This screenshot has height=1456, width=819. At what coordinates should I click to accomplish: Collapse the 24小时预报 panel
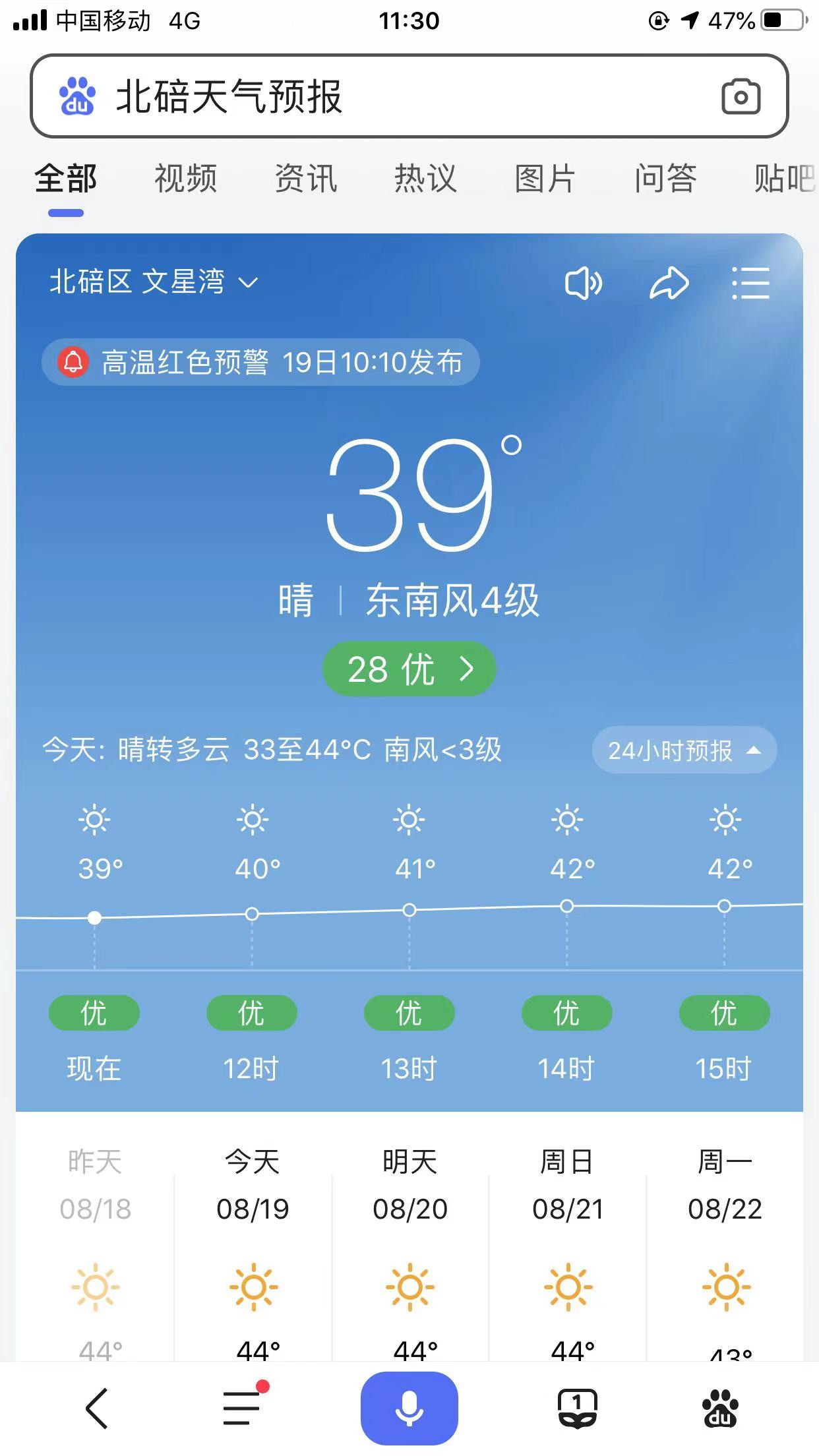click(684, 750)
